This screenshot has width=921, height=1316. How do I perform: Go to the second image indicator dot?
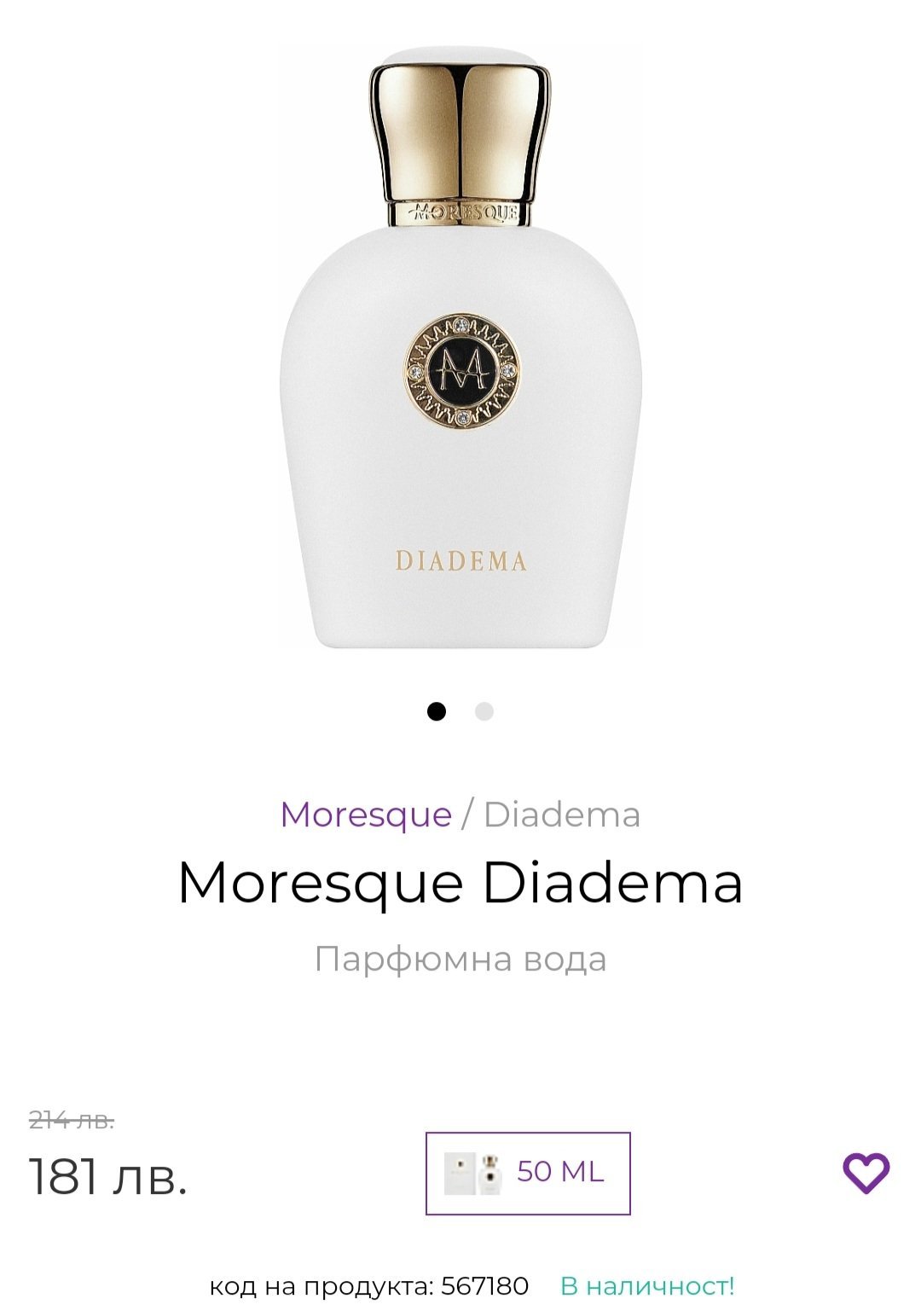(x=484, y=711)
